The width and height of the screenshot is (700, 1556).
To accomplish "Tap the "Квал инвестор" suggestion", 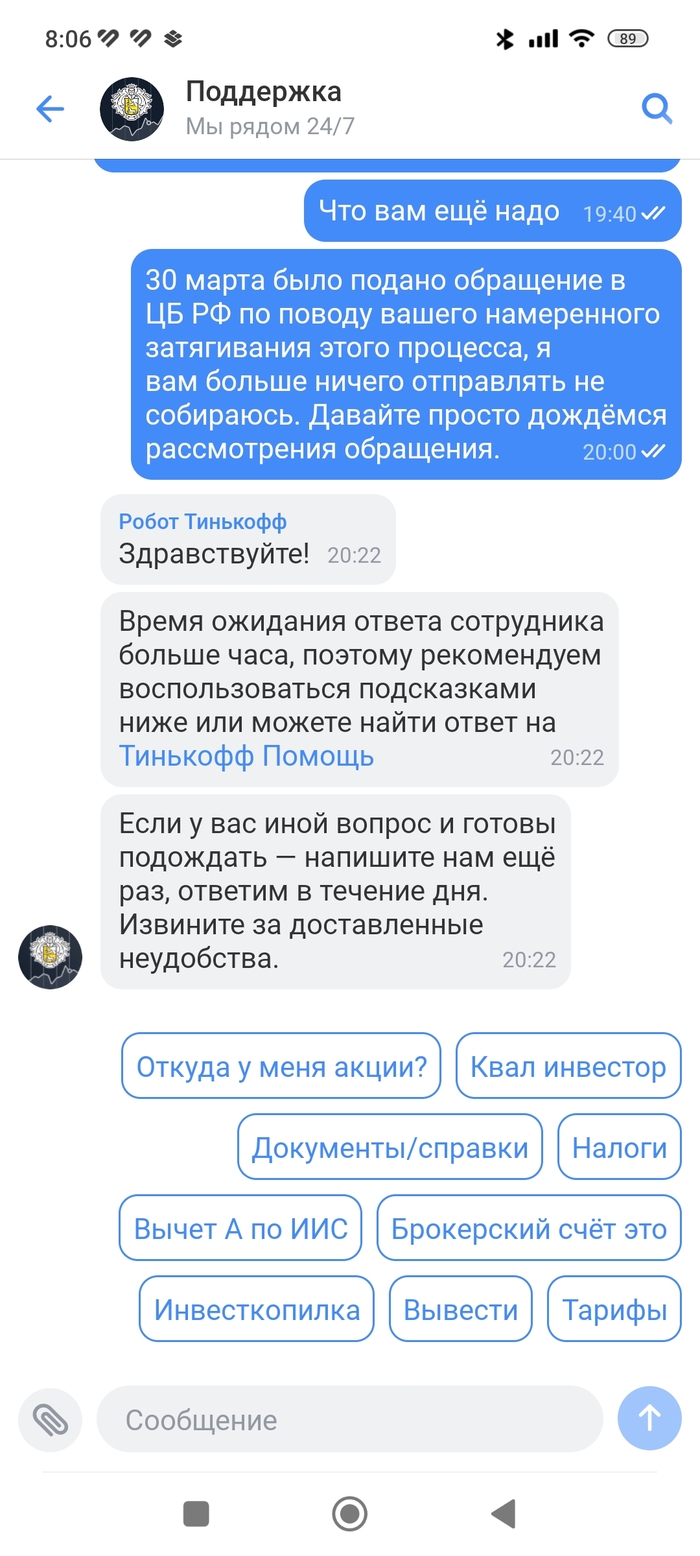I will (x=568, y=1066).
